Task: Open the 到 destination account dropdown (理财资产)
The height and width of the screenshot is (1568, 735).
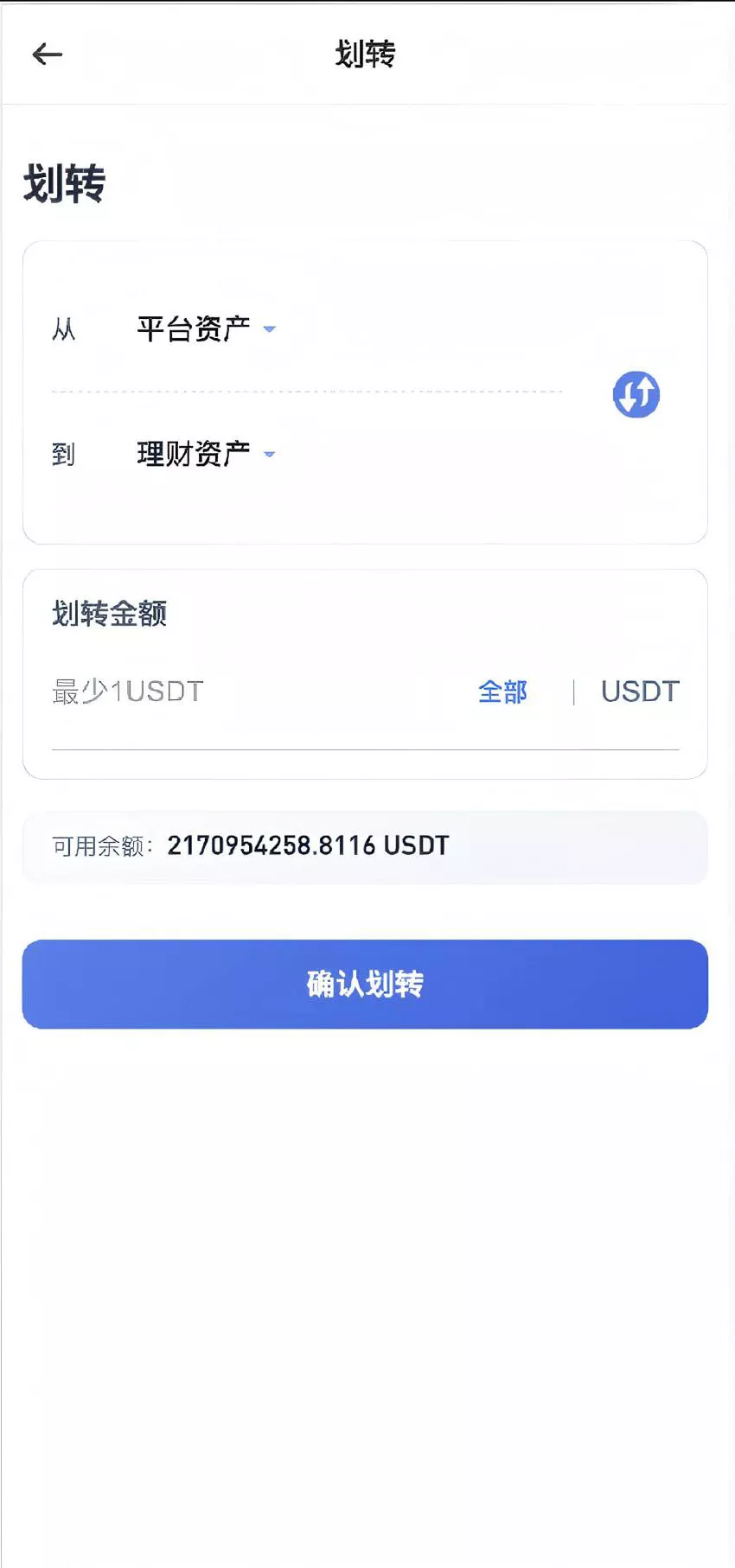Action: point(206,454)
